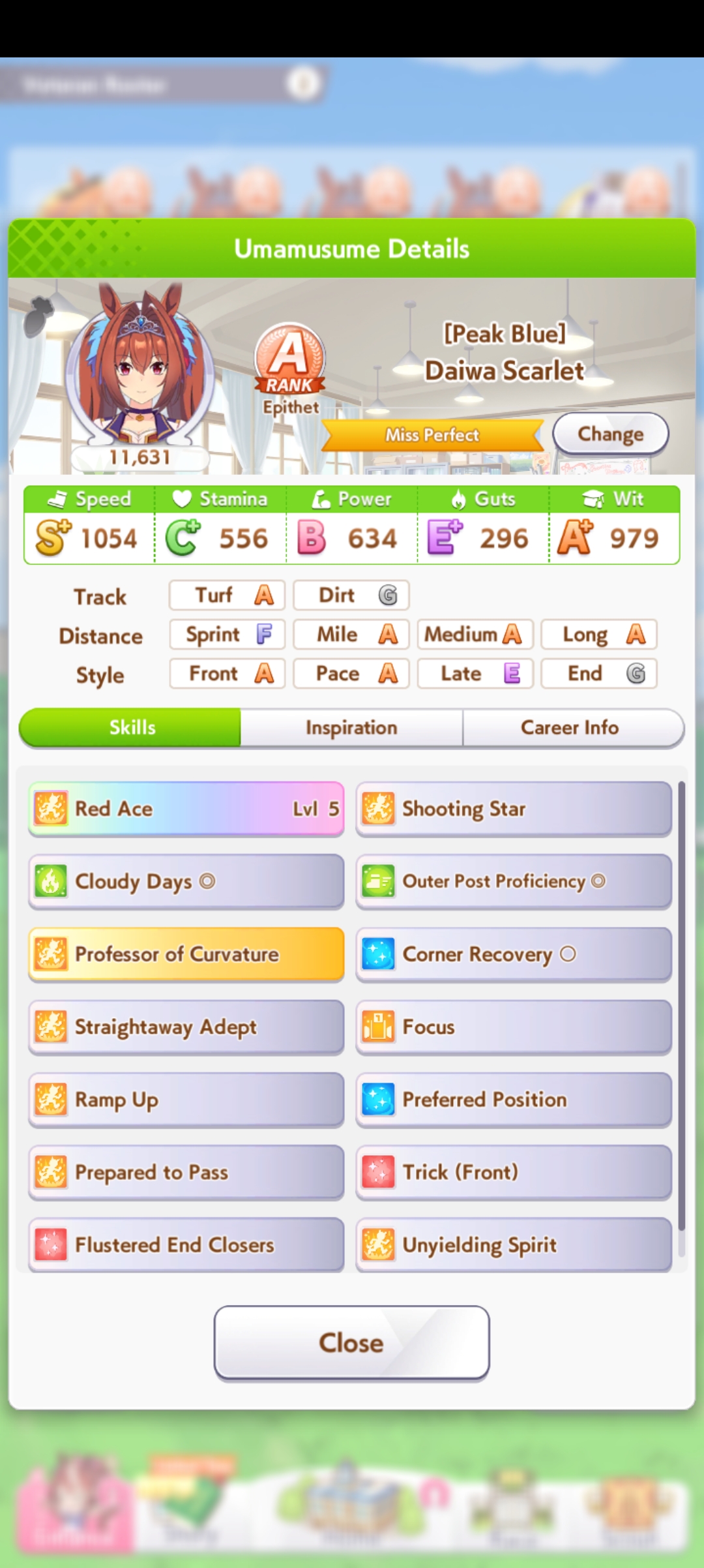Screen dimensions: 704x1568
Task: Open the Shooting Star skill
Action: (514, 809)
